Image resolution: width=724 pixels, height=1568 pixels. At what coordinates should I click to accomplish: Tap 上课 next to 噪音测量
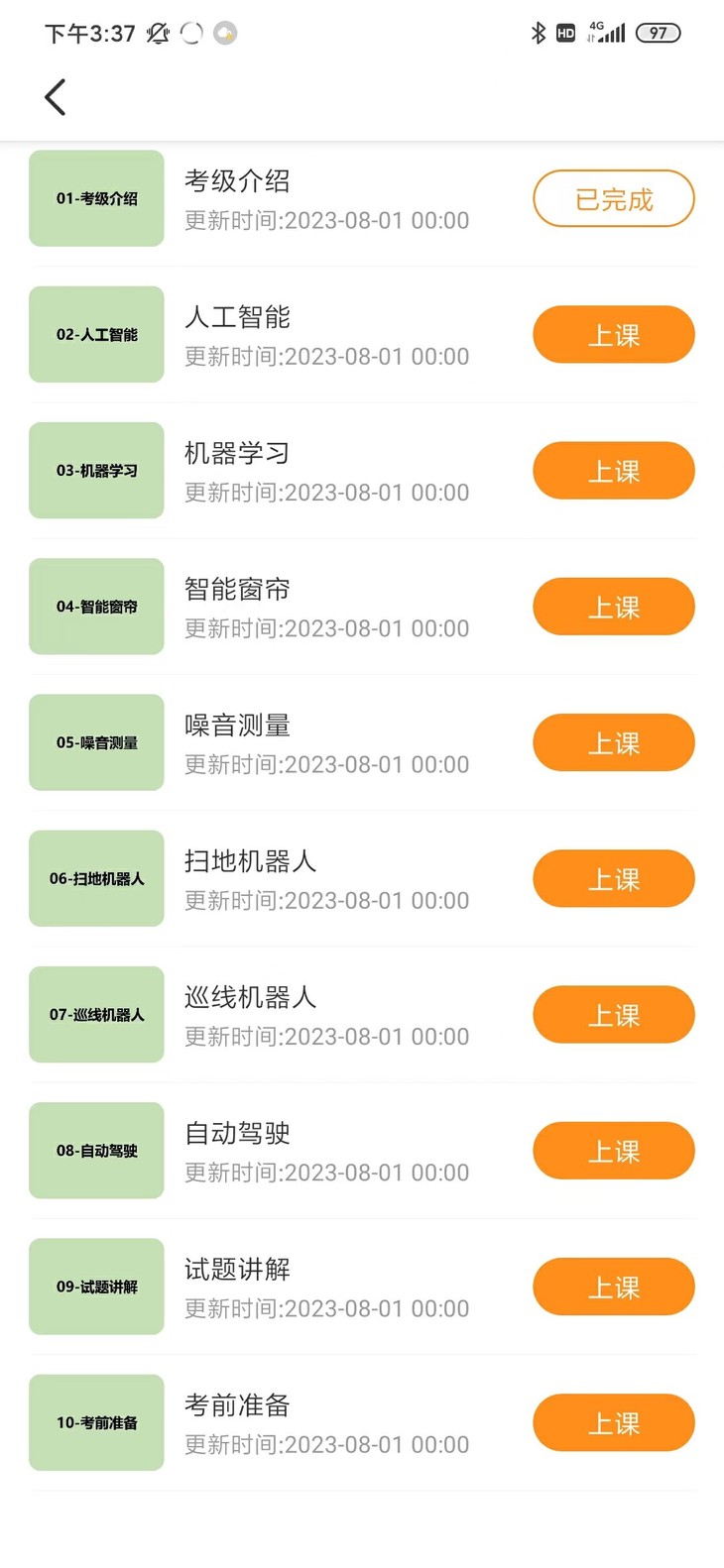click(613, 742)
